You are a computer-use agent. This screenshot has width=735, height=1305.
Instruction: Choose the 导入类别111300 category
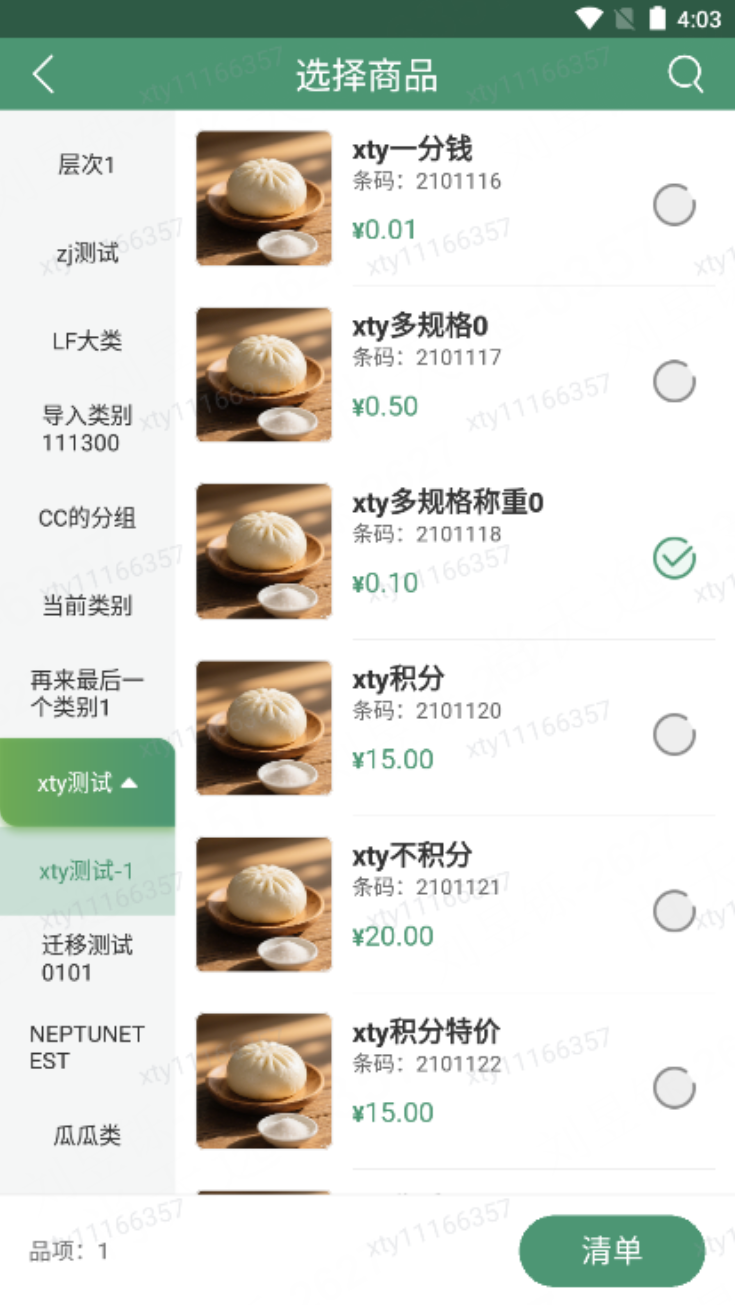[87, 429]
